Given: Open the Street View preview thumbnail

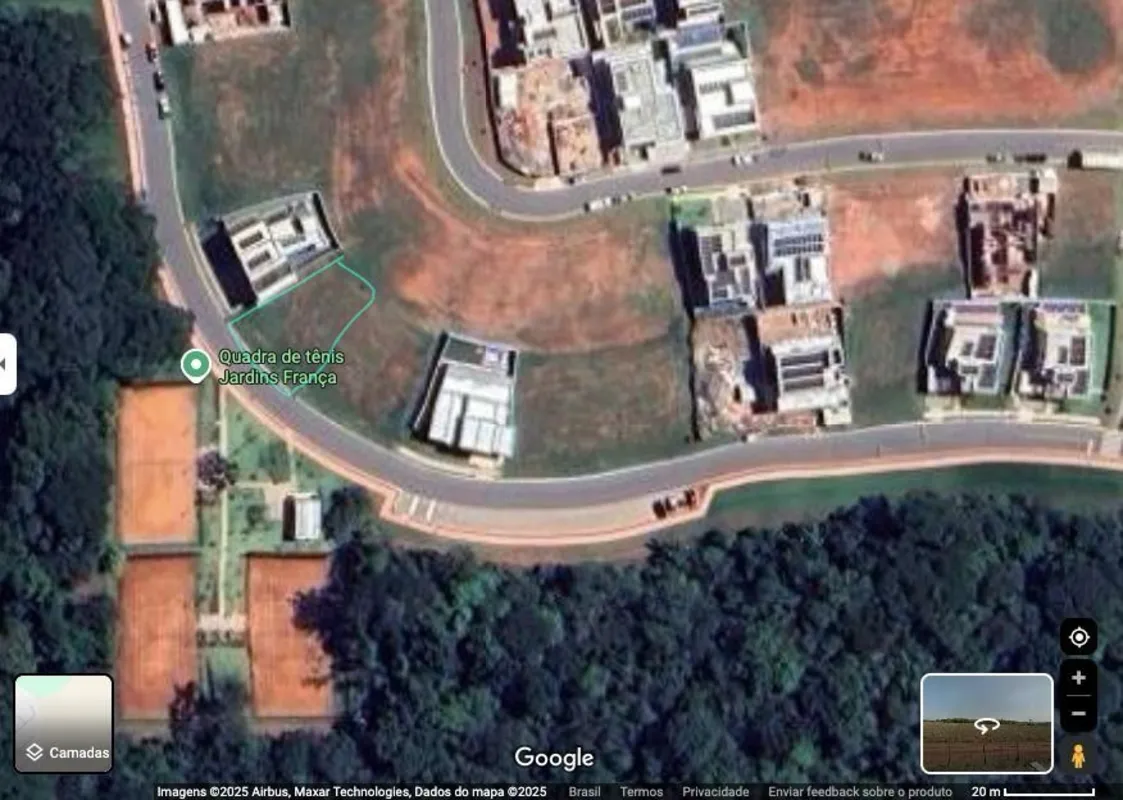Looking at the screenshot, I should [986, 722].
